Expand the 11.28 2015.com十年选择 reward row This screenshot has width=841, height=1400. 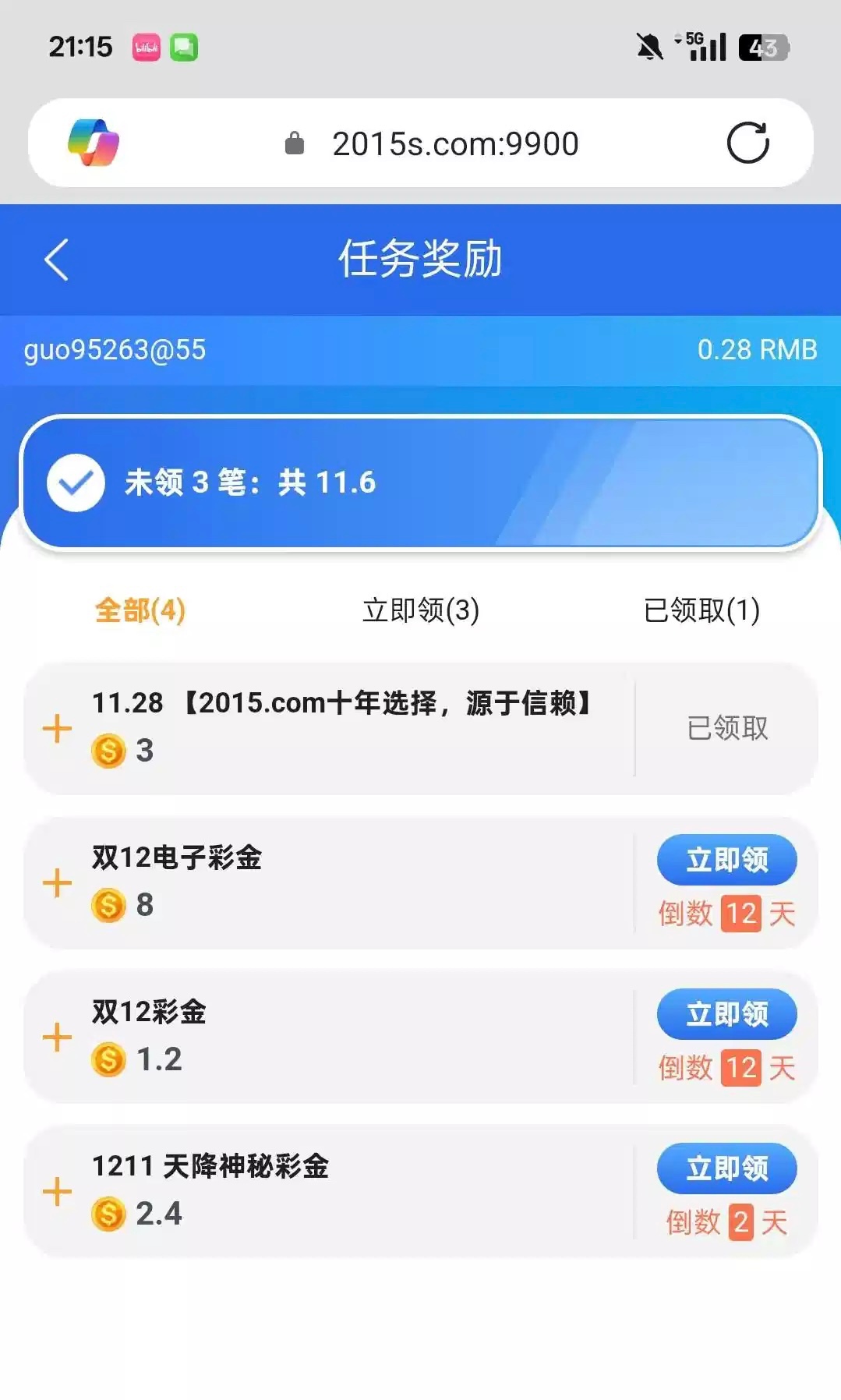57,729
